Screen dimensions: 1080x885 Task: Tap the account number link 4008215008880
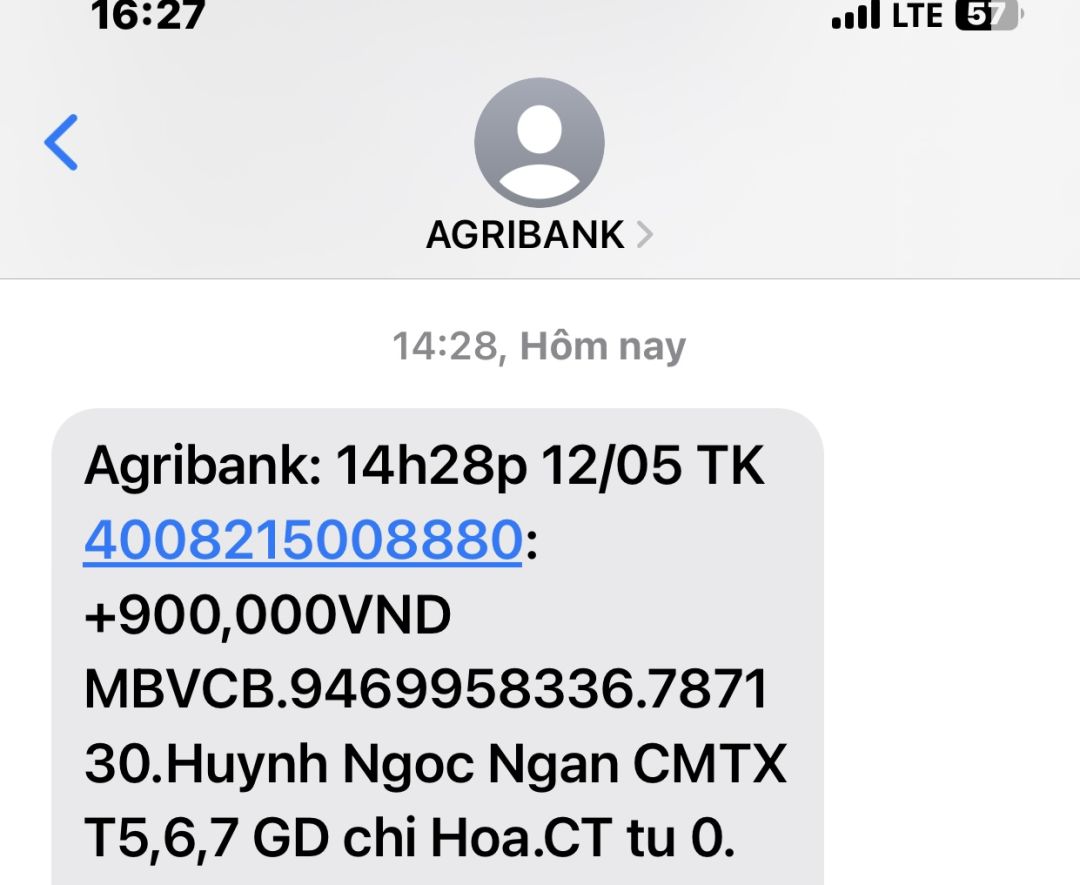point(303,541)
